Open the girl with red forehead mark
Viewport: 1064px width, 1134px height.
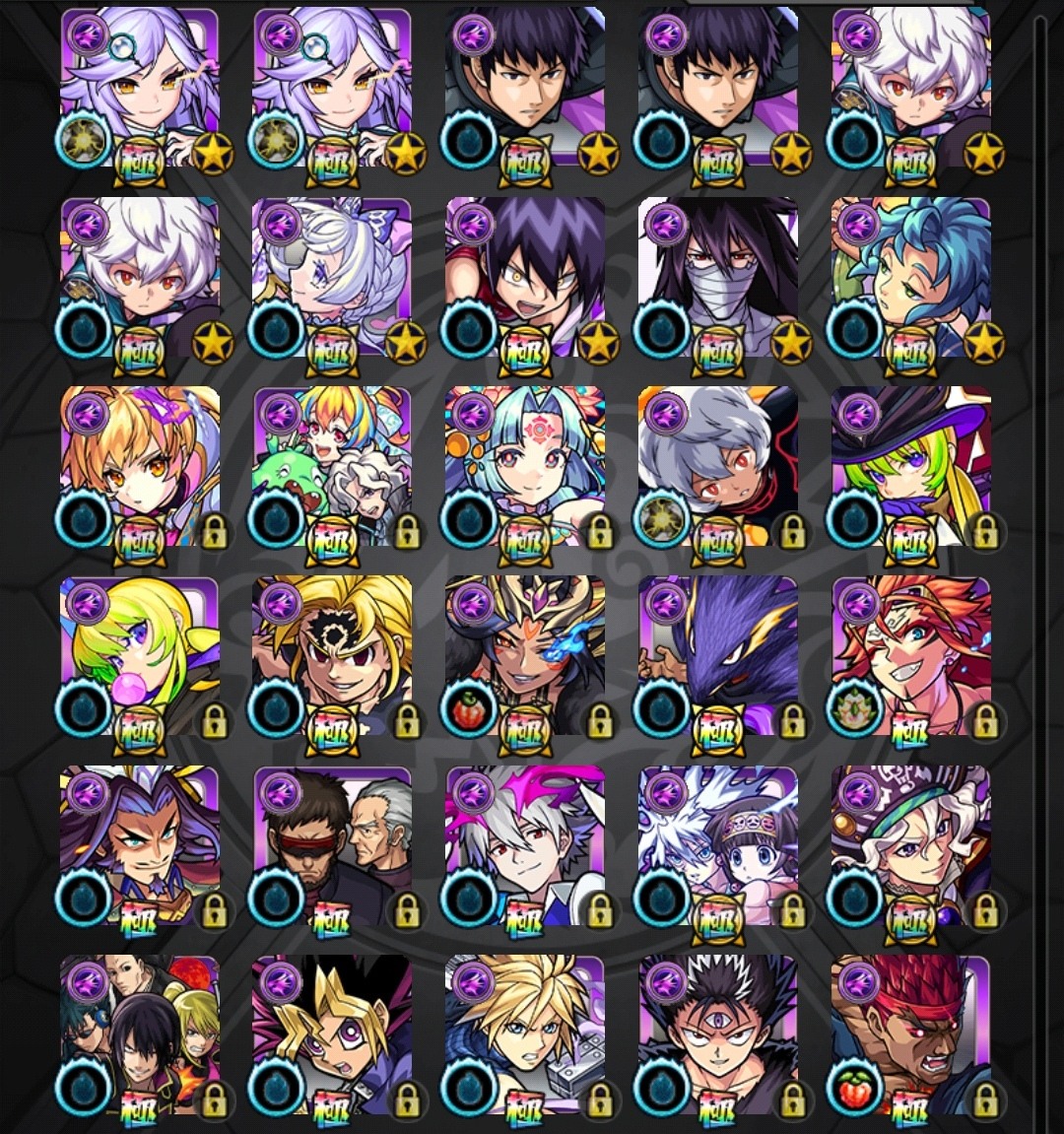tap(524, 465)
